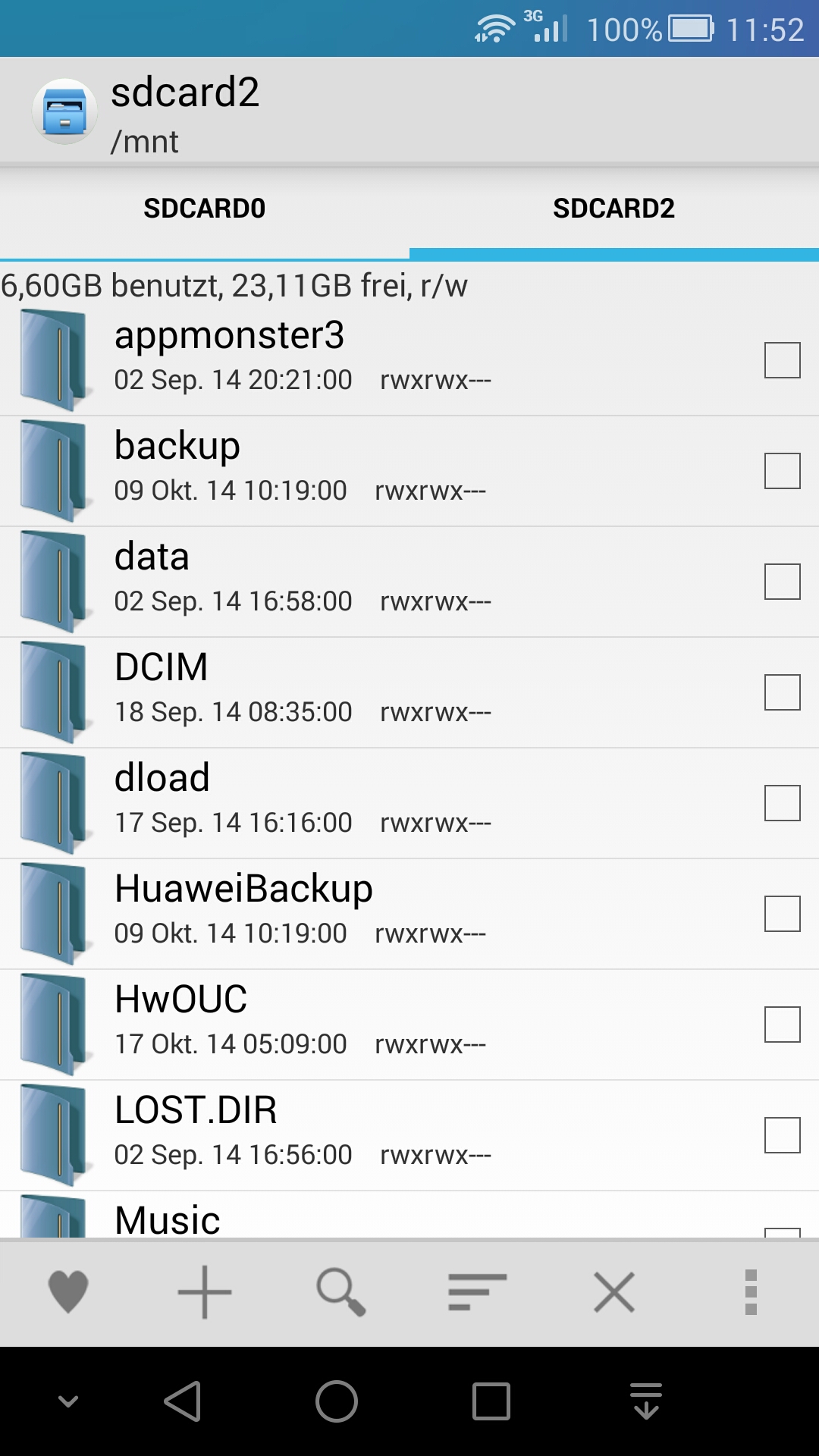Tap the X close icon in toolbar

614,1292
